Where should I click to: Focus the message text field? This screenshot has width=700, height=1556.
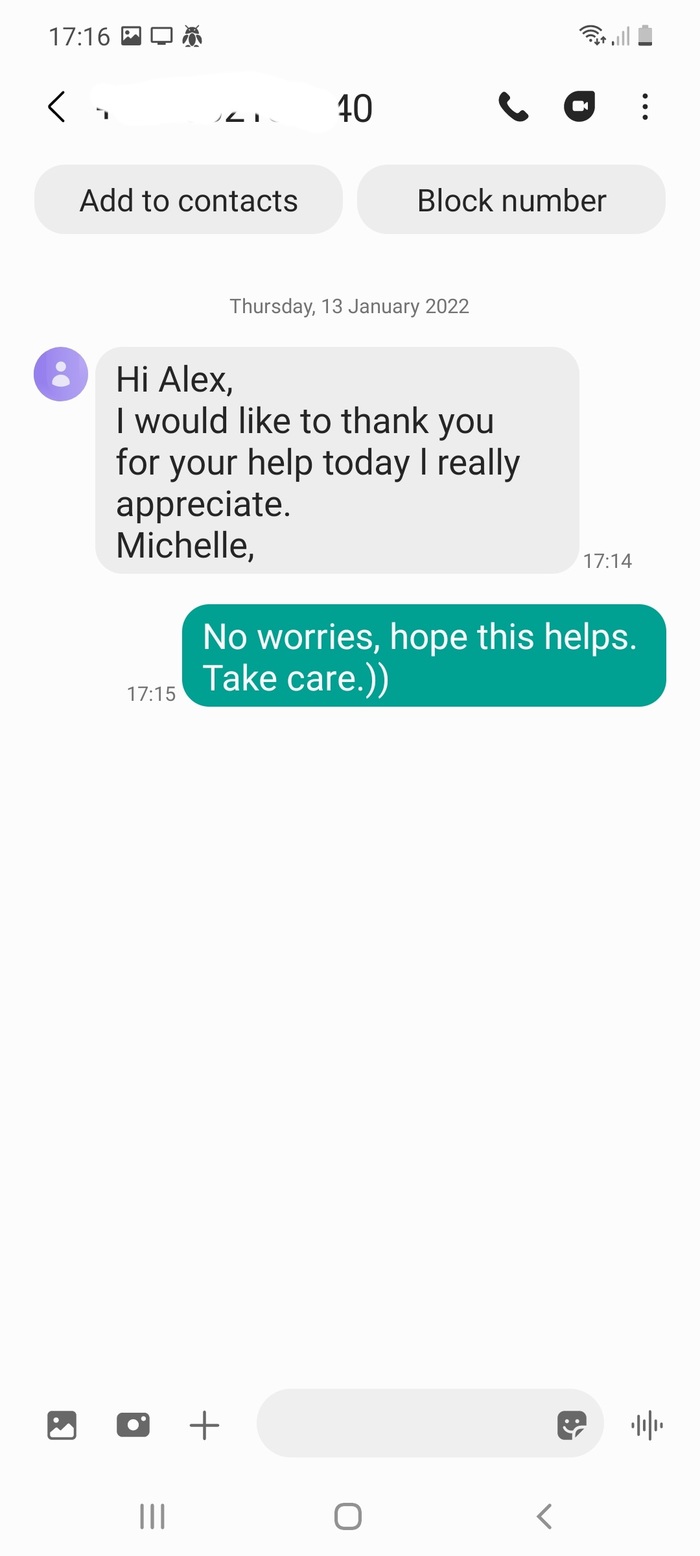click(400, 1424)
